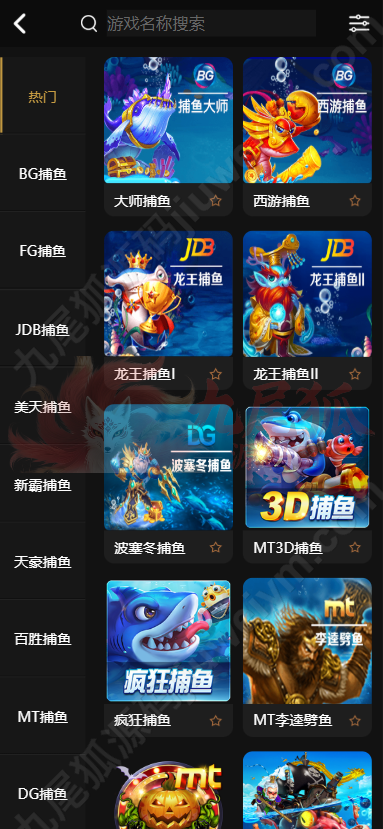This screenshot has width=383, height=829.
Task: Favorite the 疯狂捕鱼 game
Action: pos(215,720)
